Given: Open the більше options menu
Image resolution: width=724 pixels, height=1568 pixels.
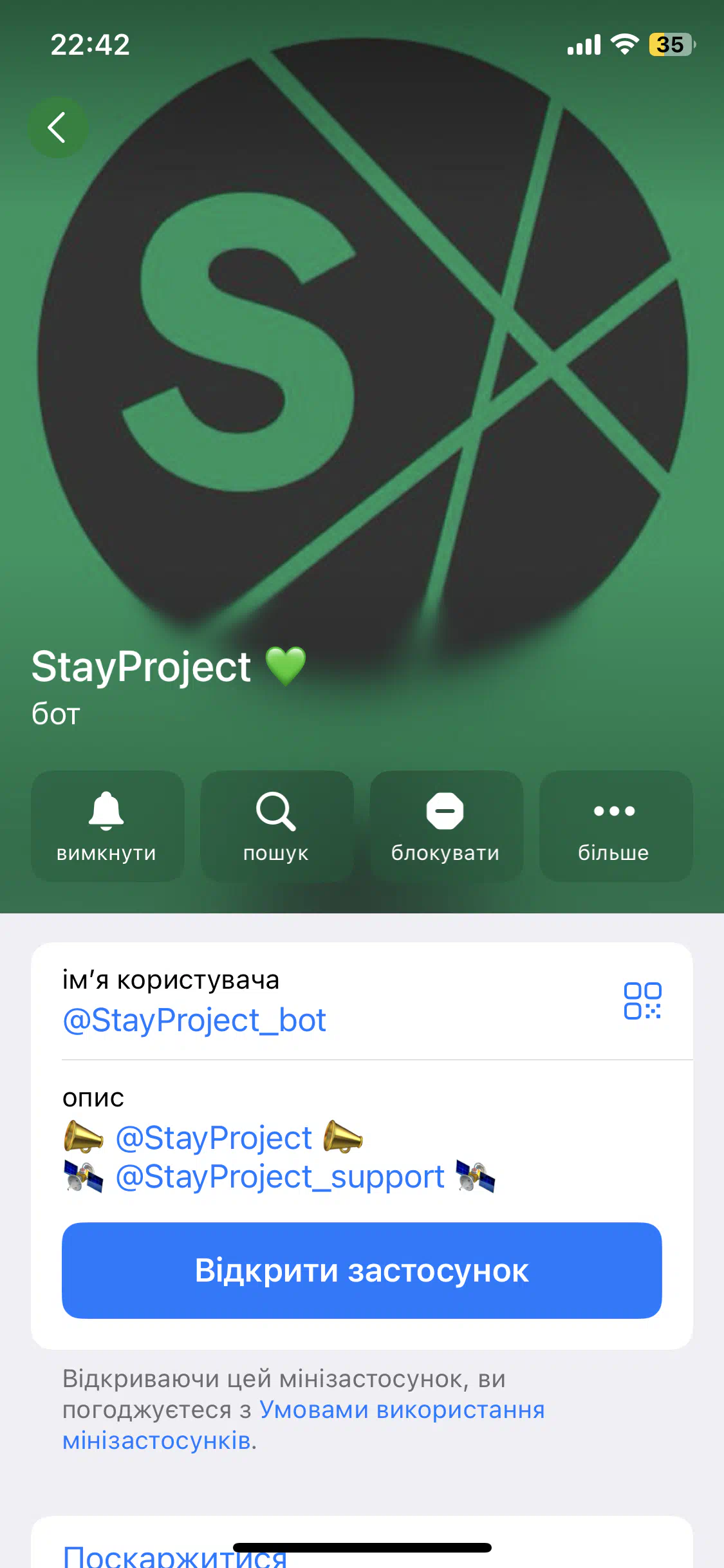Looking at the screenshot, I should click(615, 826).
